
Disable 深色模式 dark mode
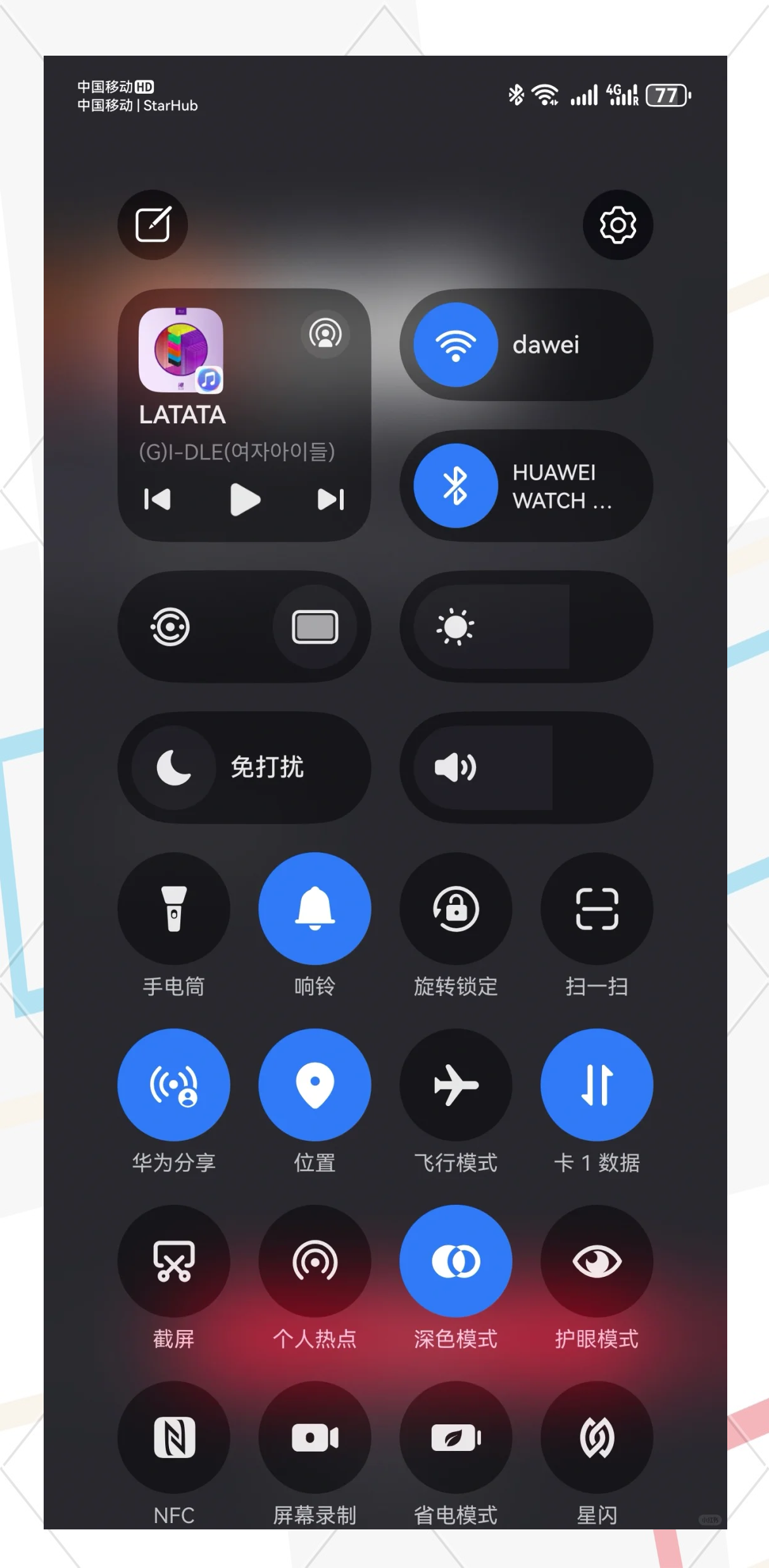pyautogui.click(x=456, y=1260)
